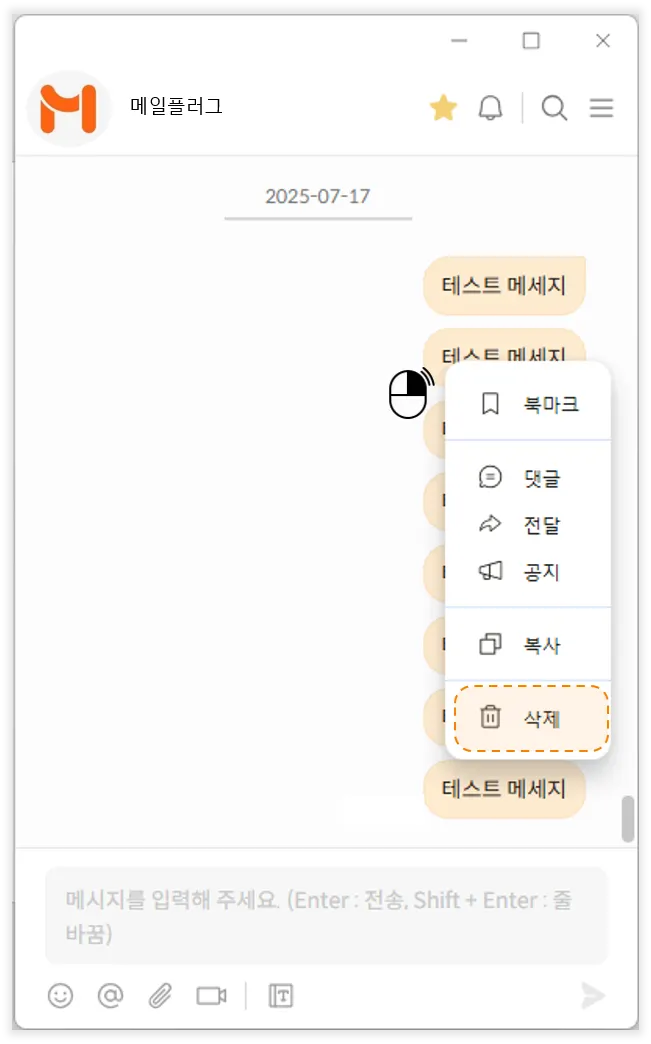Send the message with arrow icon

tap(593, 995)
